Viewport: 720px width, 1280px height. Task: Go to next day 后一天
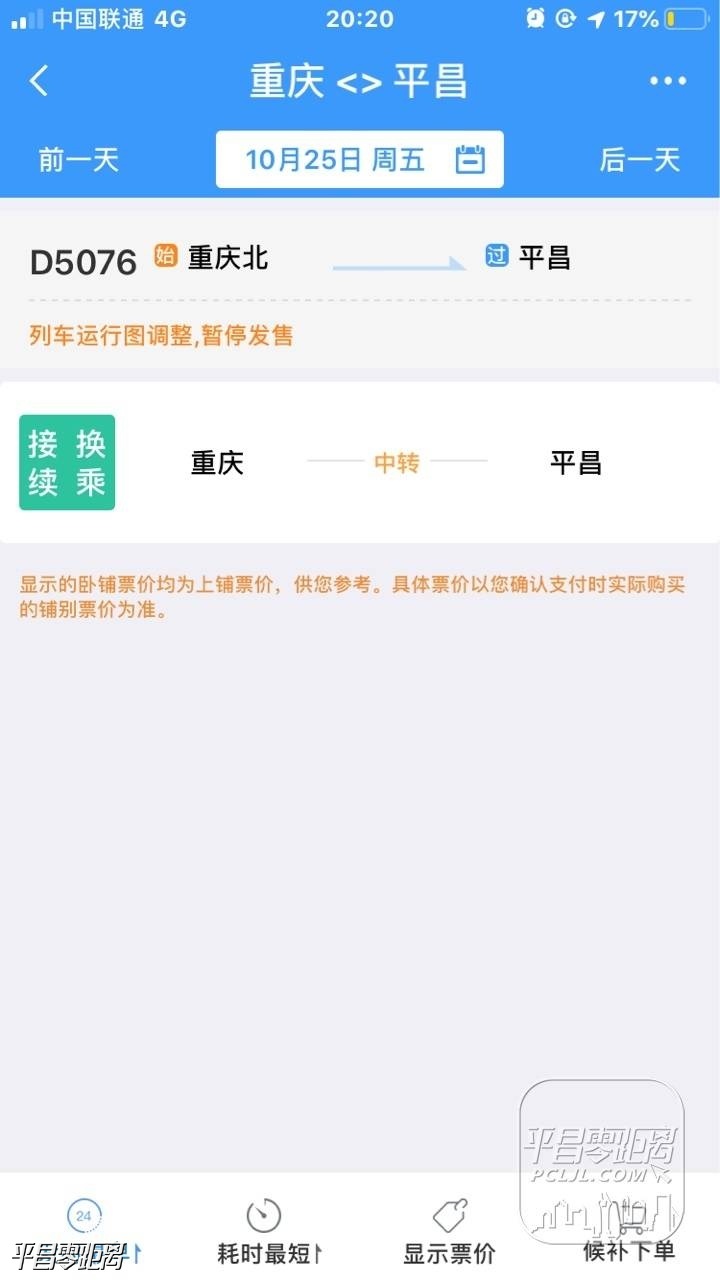(639, 160)
